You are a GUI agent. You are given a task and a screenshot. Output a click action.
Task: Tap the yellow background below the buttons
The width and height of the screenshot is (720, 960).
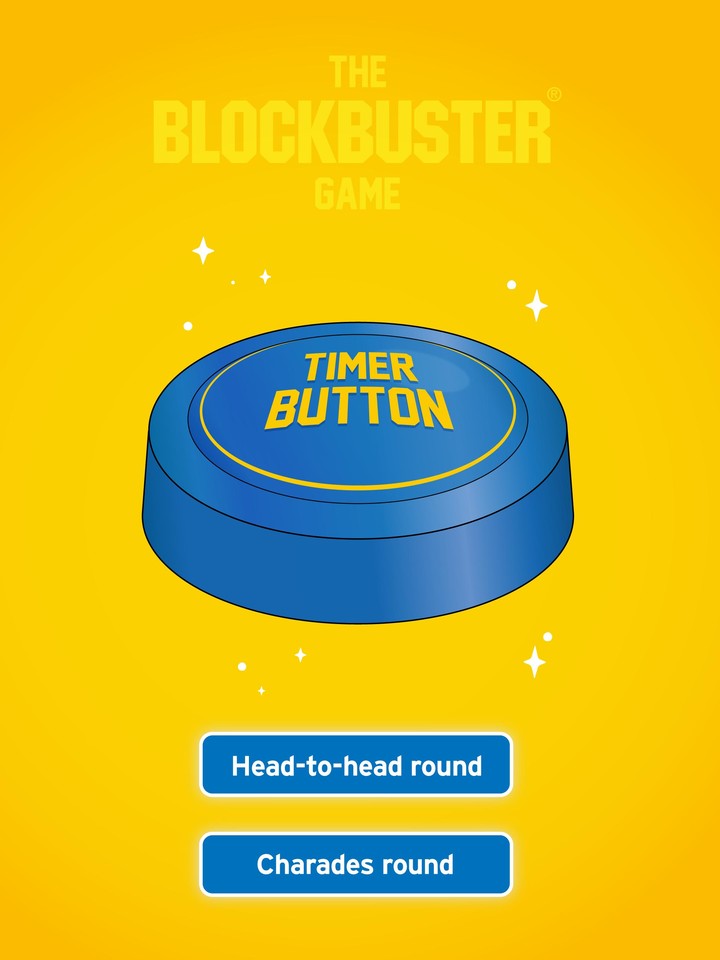point(360,930)
